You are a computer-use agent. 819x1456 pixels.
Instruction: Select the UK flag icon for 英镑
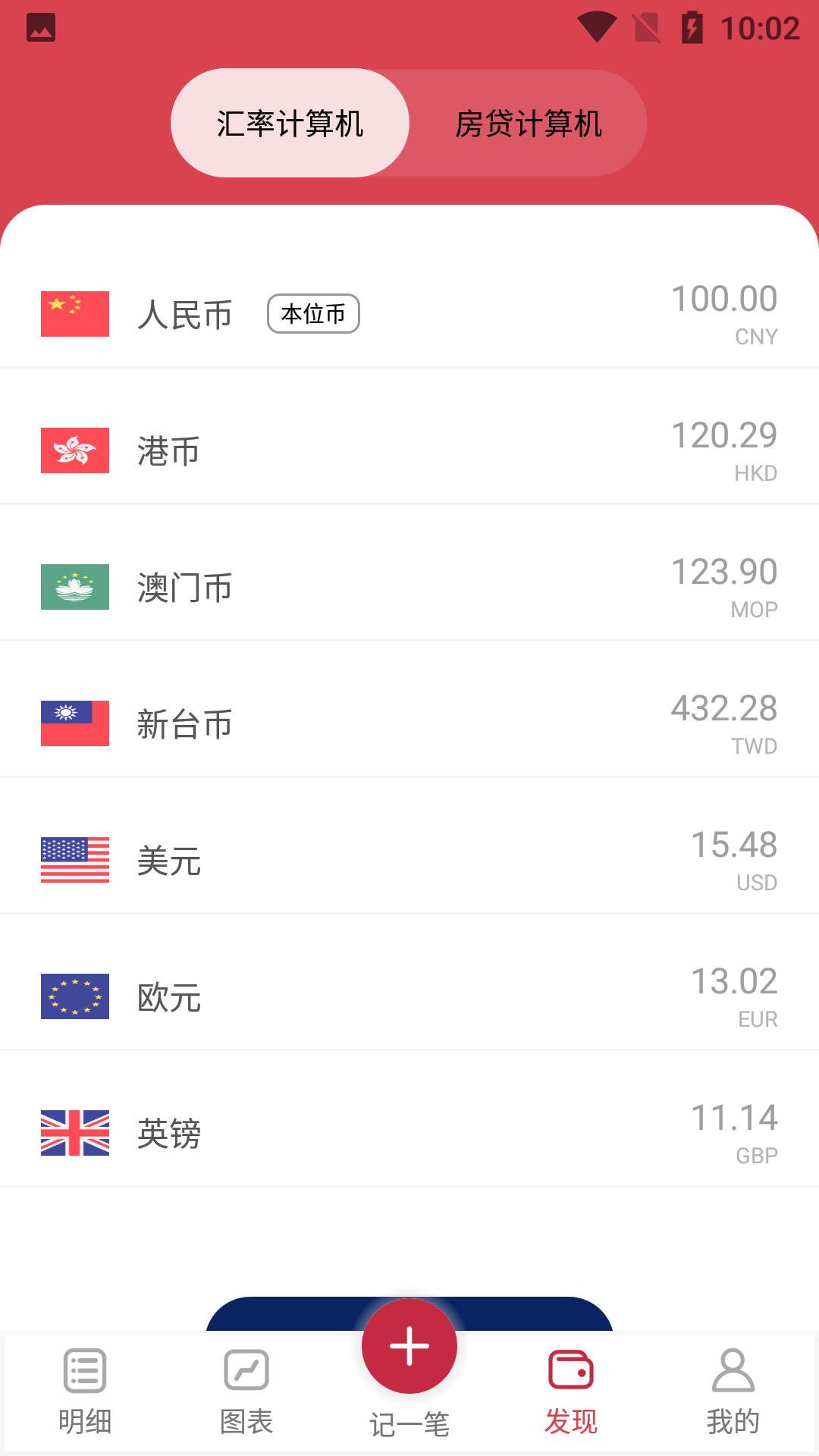[x=74, y=1134]
